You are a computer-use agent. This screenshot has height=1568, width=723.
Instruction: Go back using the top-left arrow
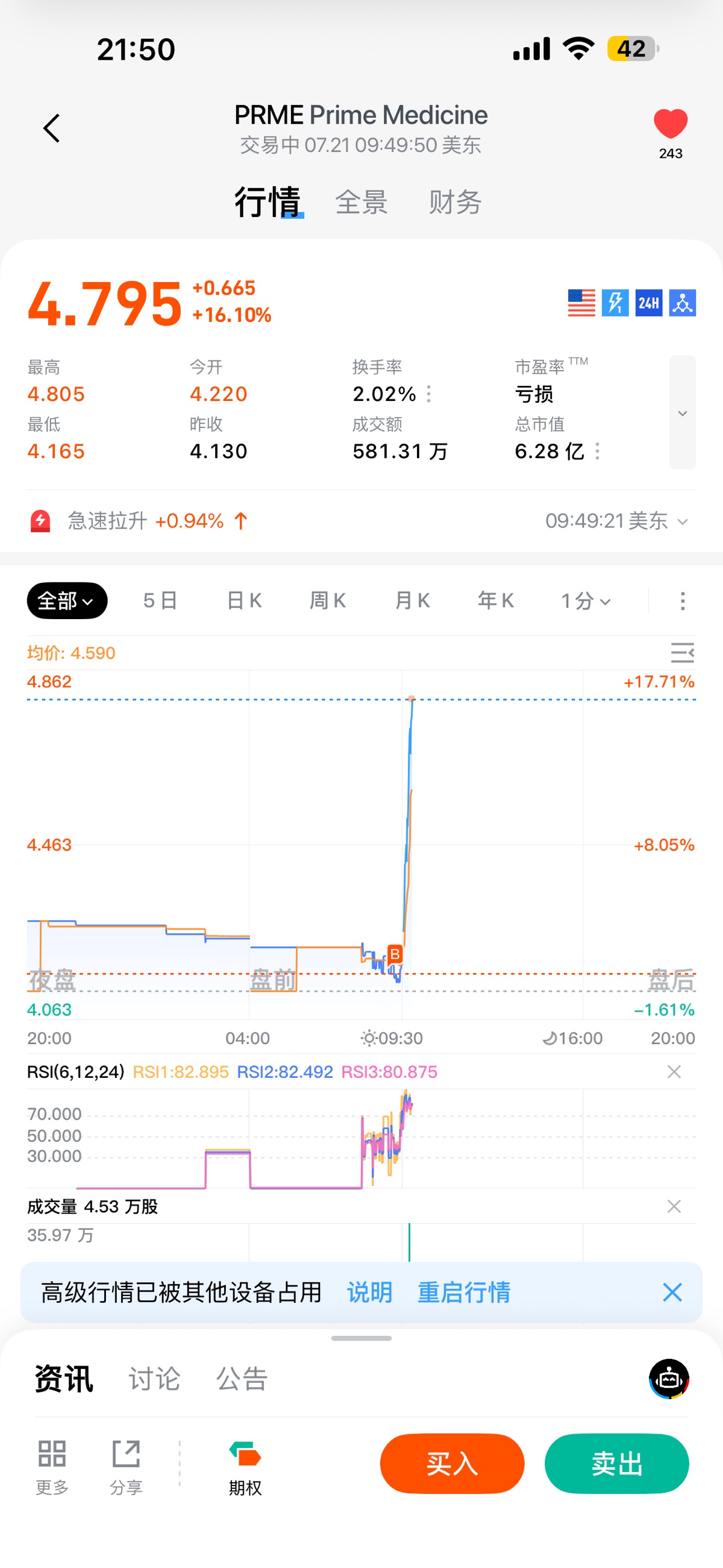click(x=52, y=128)
